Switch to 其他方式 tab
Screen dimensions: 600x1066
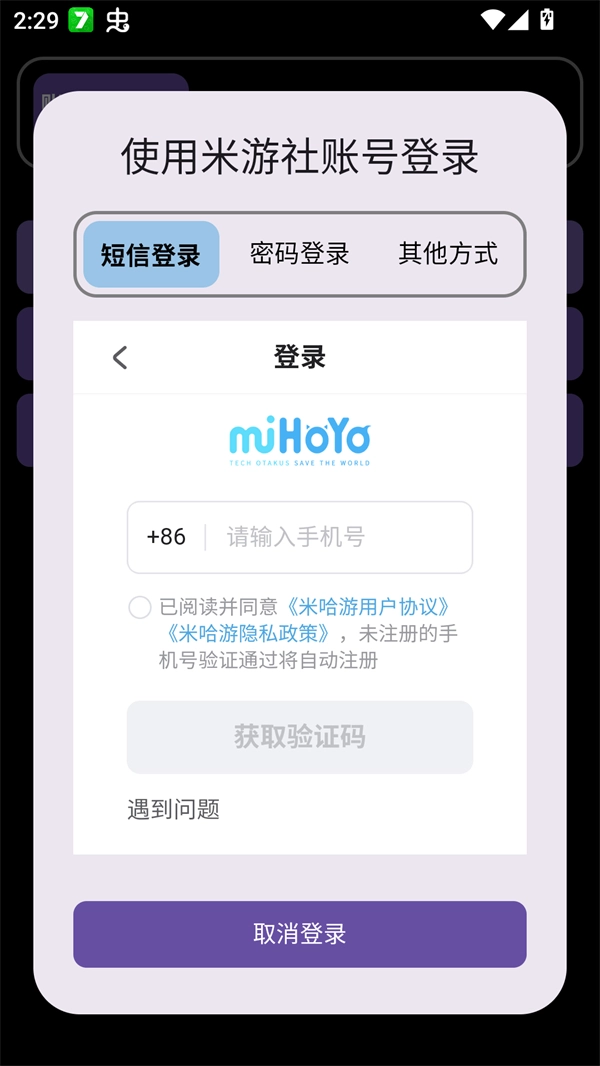[x=448, y=254]
